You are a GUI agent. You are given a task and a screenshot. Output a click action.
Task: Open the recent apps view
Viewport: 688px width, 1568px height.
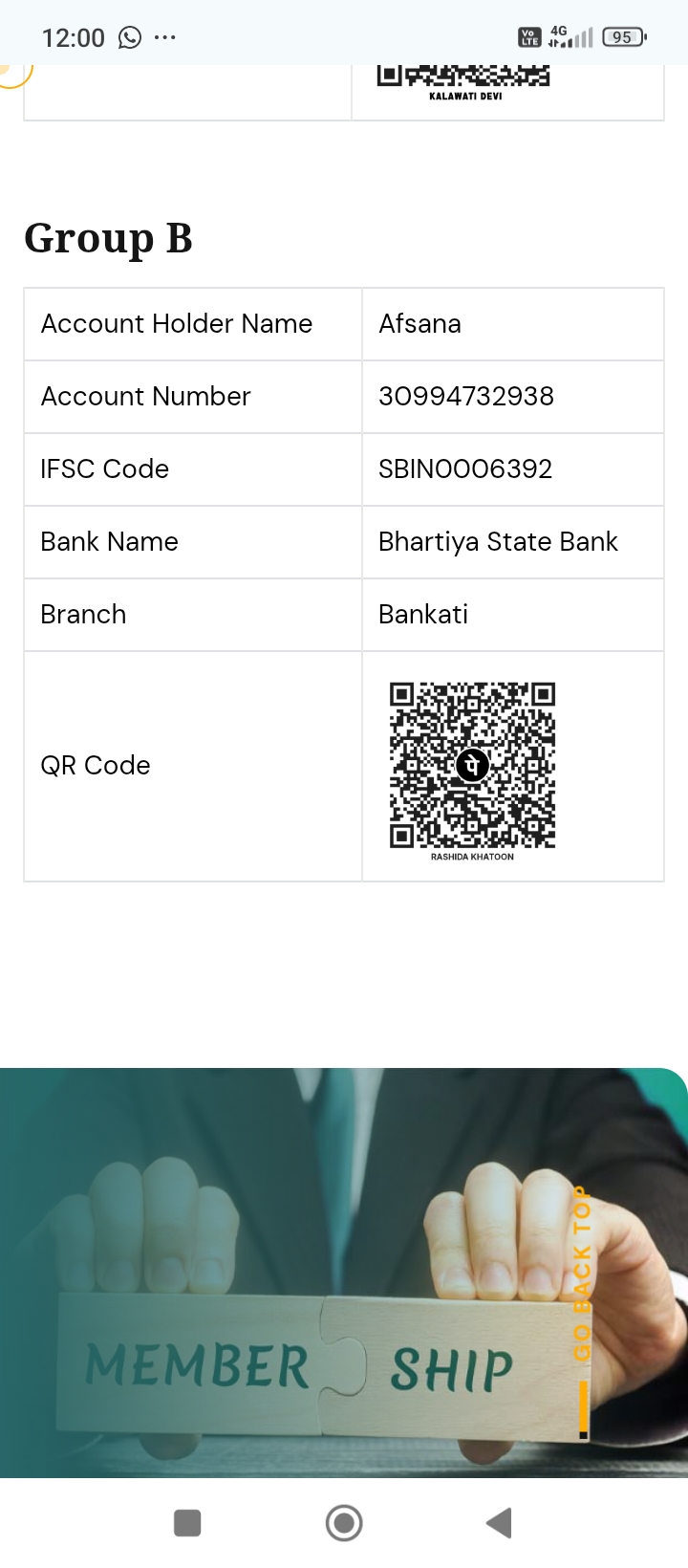point(187,1522)
